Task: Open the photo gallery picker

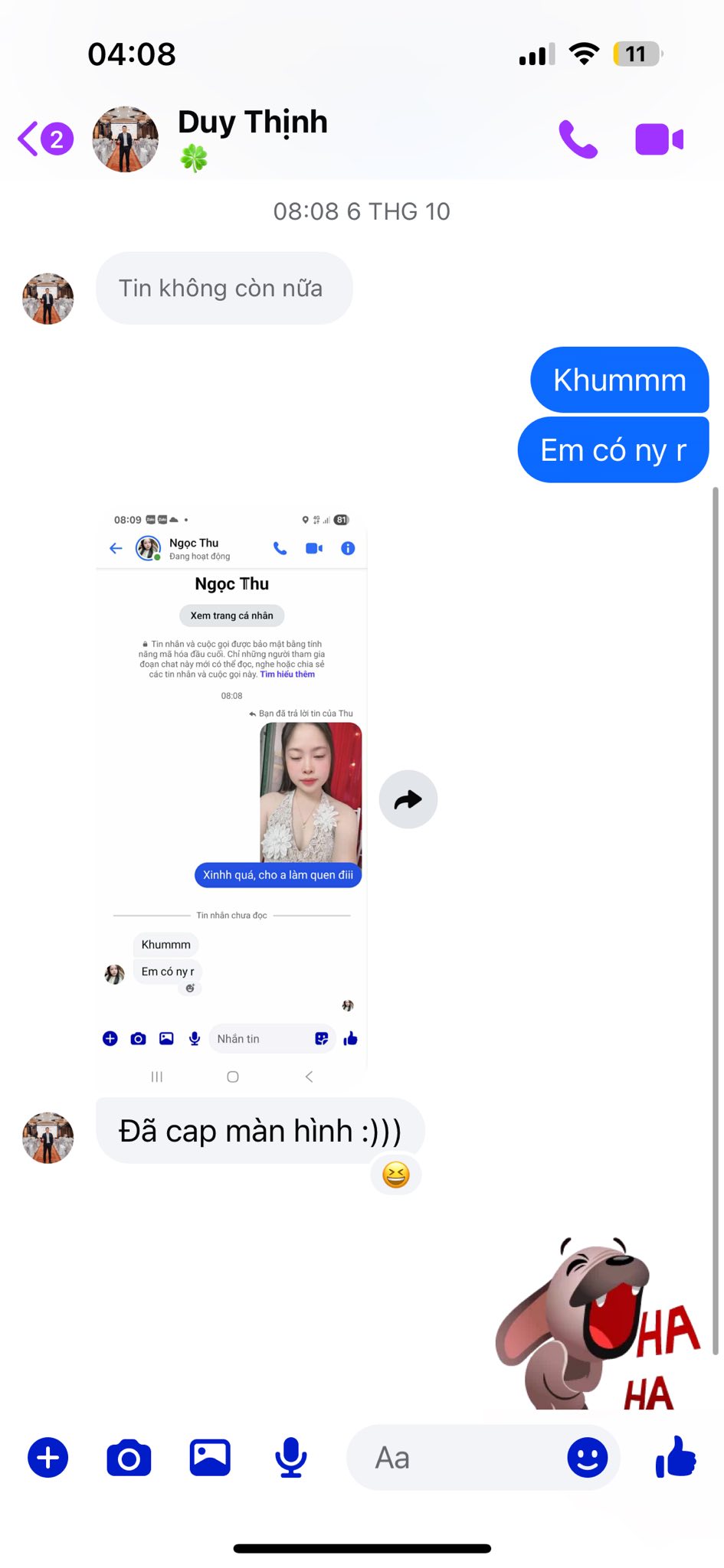Action: coord(210,1457)
